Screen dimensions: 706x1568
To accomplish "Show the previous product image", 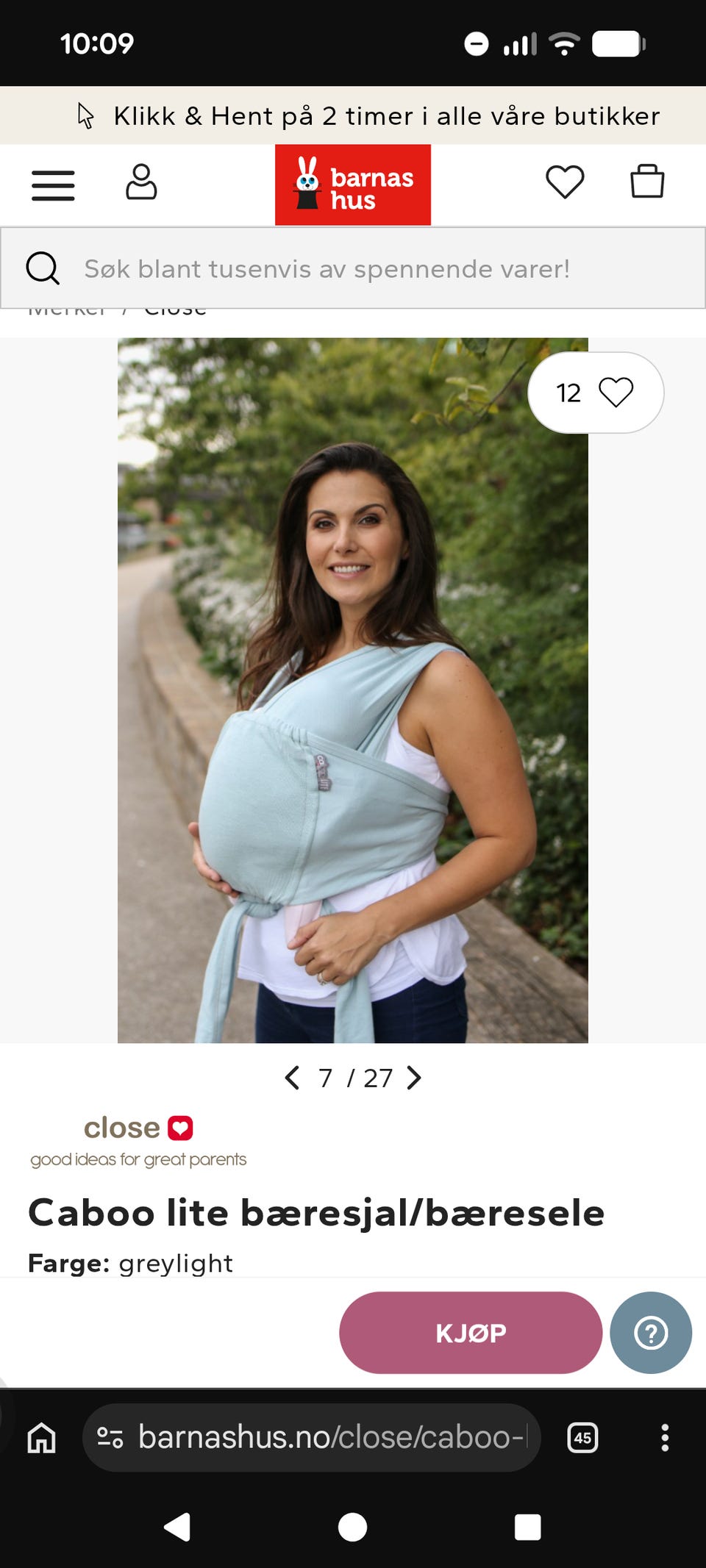I will point(292,1078).
